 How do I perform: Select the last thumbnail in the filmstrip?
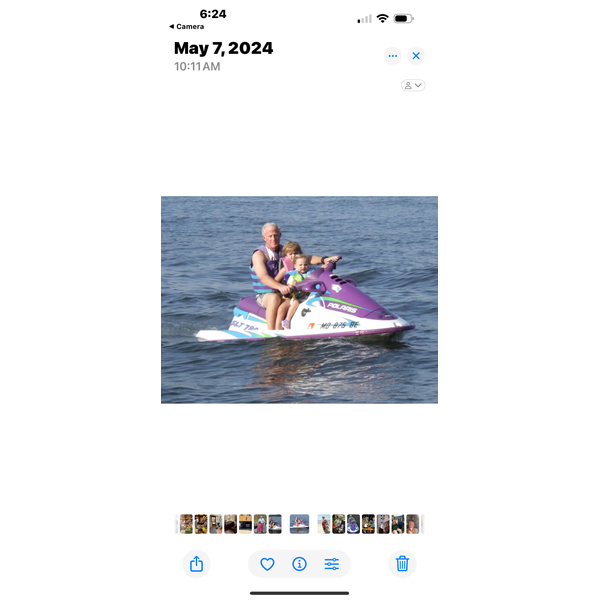tap(413, 524)
